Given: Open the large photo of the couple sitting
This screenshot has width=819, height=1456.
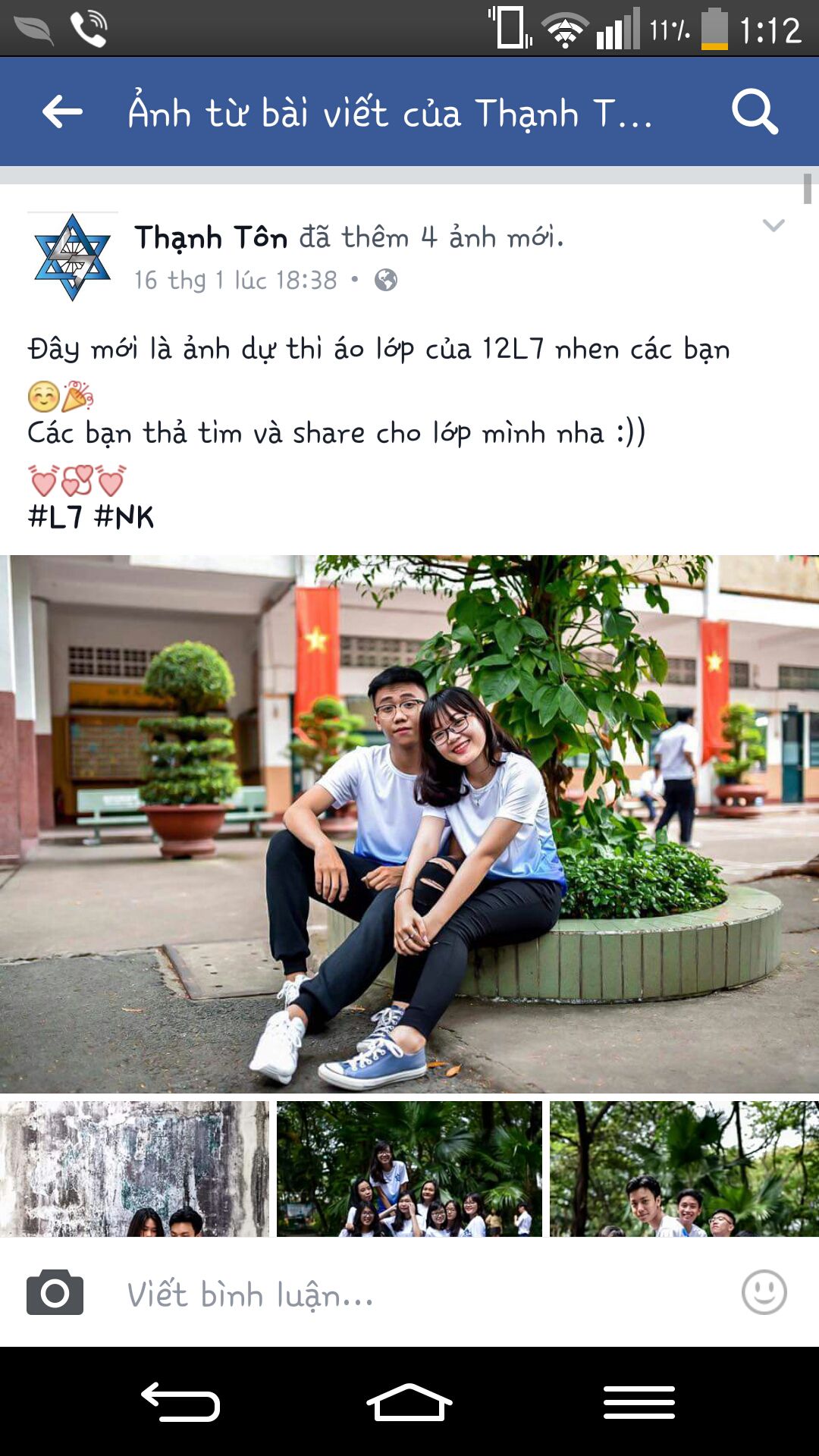Looking at the screenshot, I should pos(409,823).
